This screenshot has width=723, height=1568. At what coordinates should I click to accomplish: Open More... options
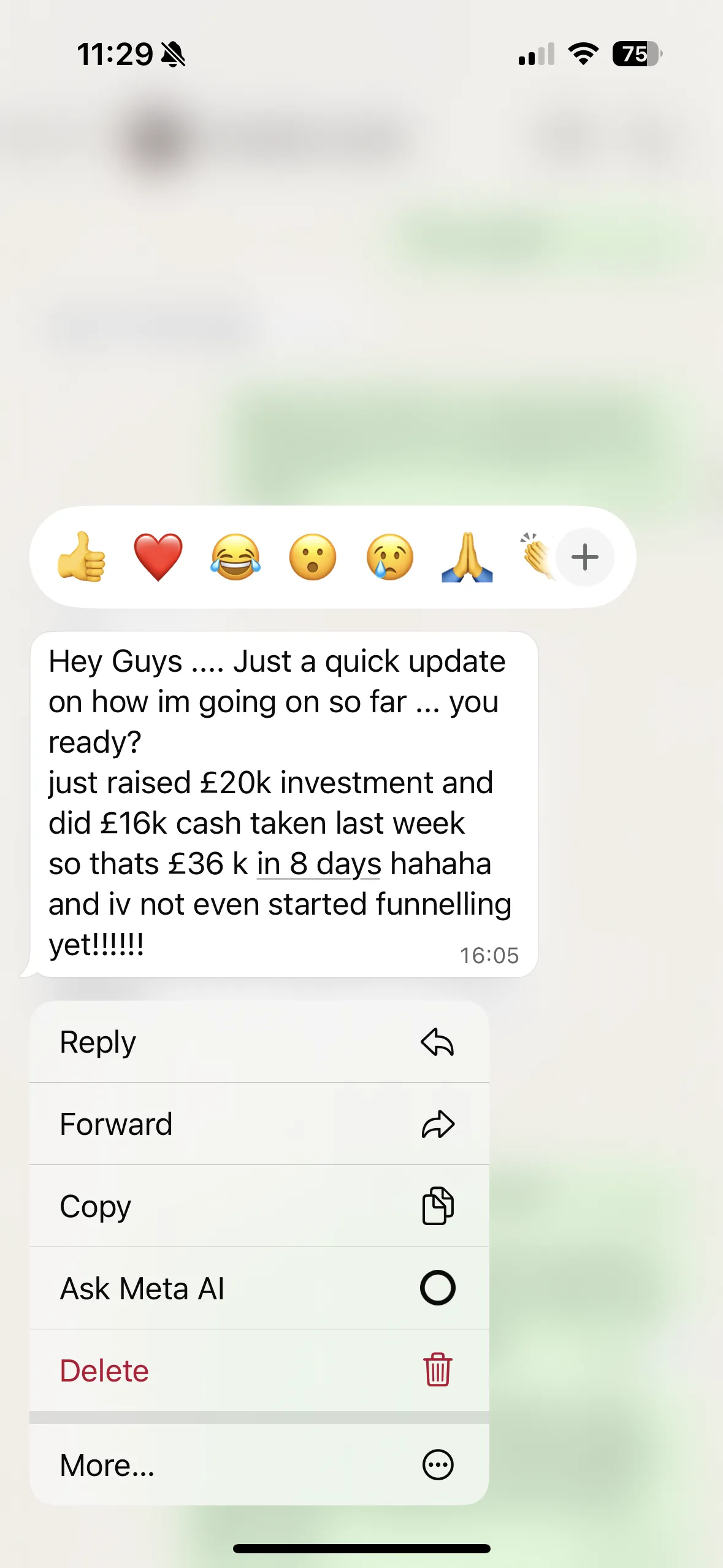tap(259, 1465)
